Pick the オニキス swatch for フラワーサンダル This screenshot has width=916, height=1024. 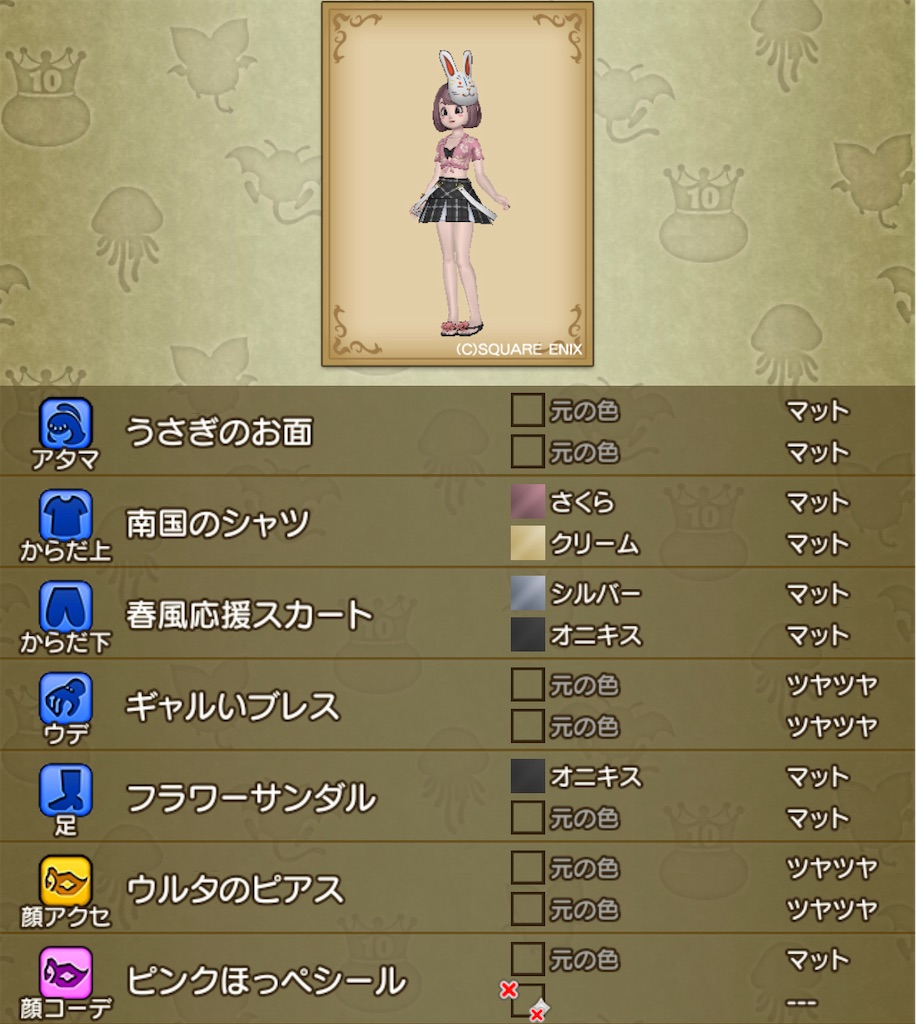tap(527, 776)
